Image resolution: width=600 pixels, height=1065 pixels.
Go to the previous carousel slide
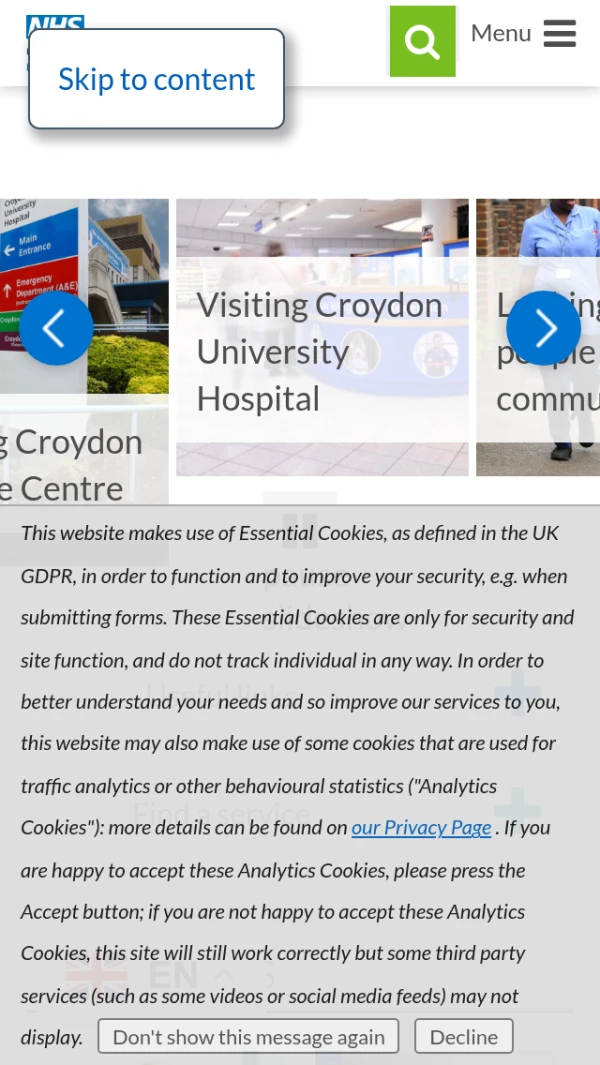(x=55, y=328)
